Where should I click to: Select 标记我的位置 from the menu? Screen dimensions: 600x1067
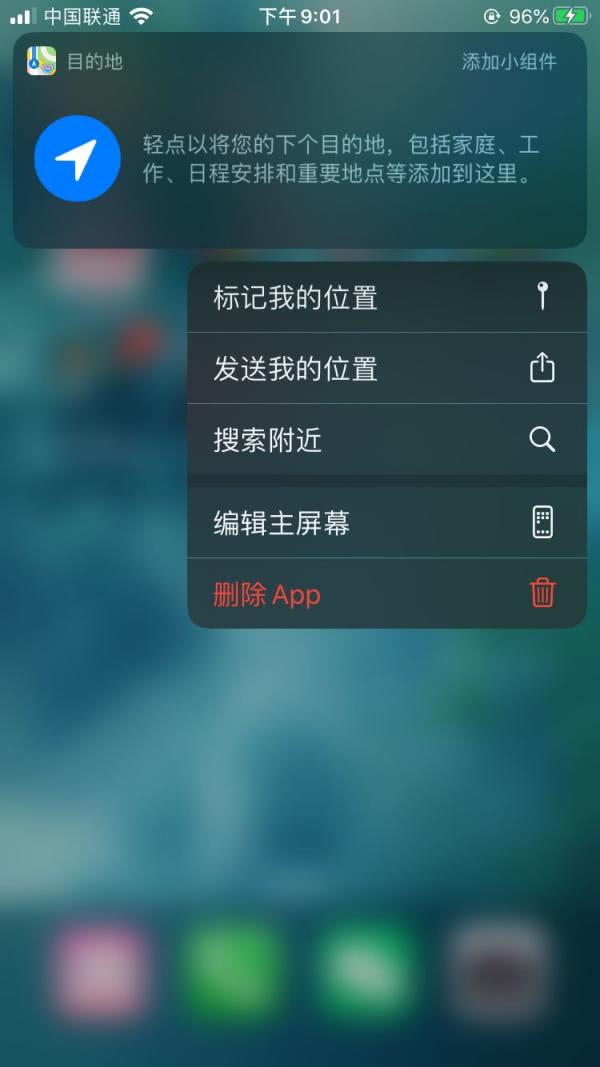[386, 298]
